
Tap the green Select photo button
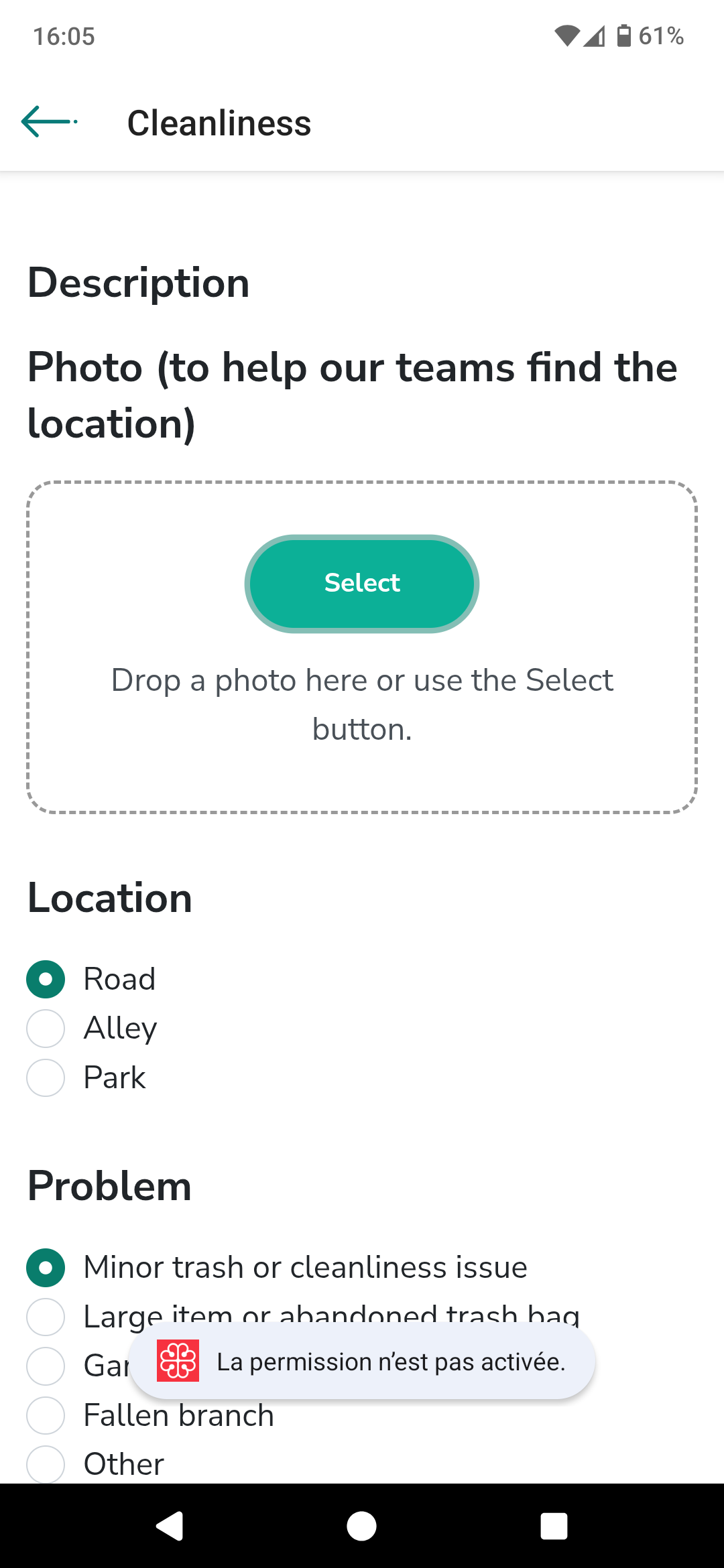[x=362, y=583]
